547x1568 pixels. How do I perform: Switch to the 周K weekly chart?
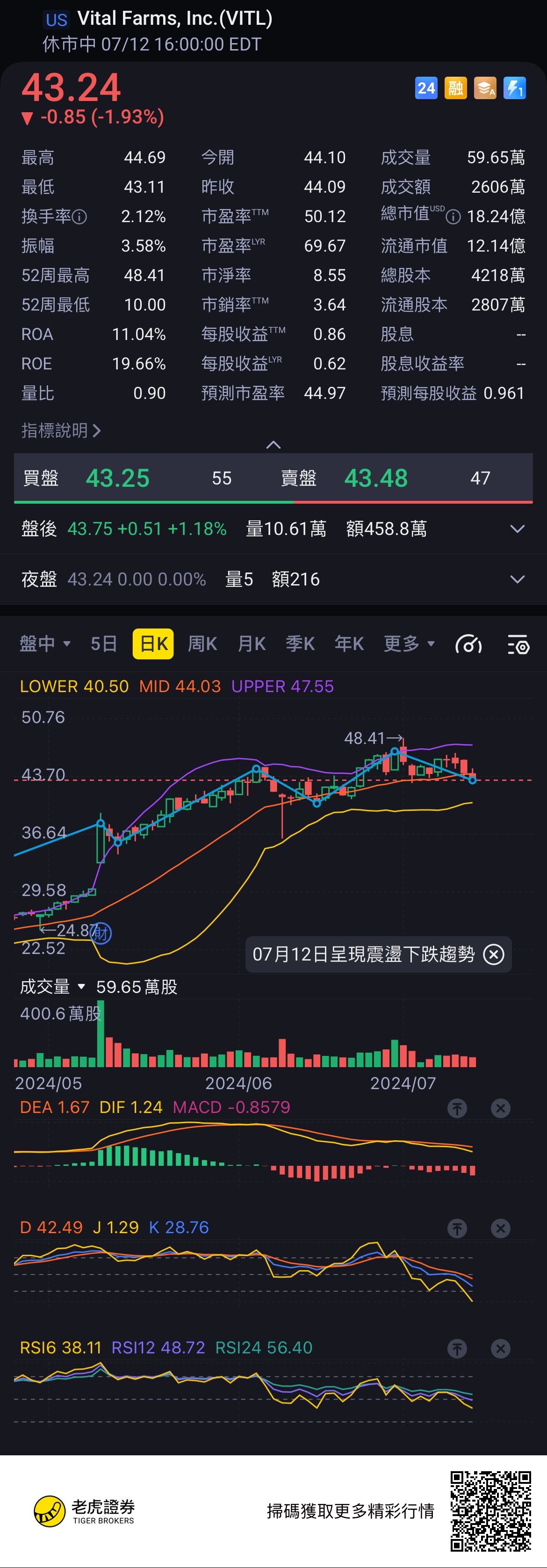pos(202,643)
